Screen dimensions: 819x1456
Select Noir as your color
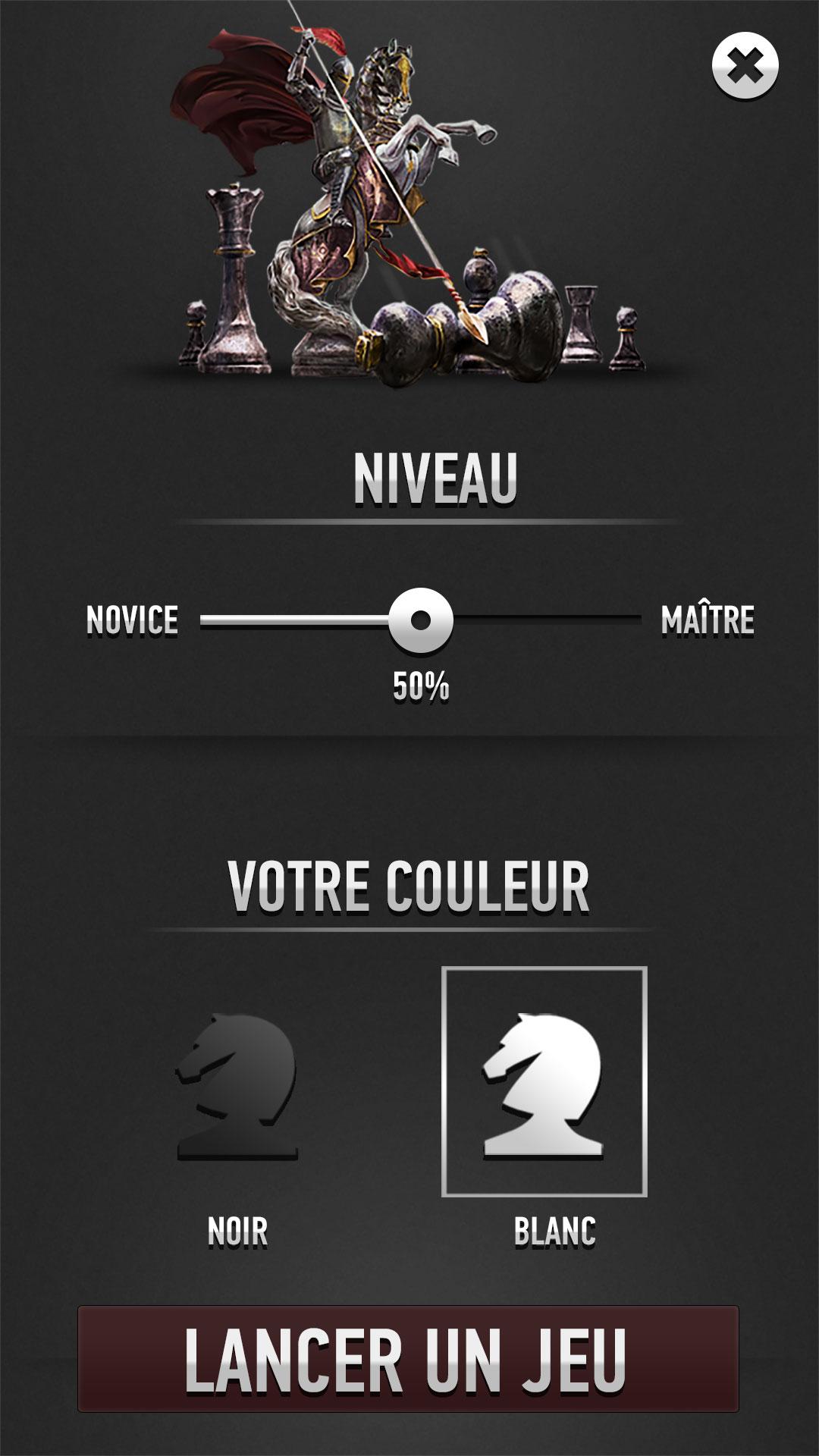click(237, 1086)
